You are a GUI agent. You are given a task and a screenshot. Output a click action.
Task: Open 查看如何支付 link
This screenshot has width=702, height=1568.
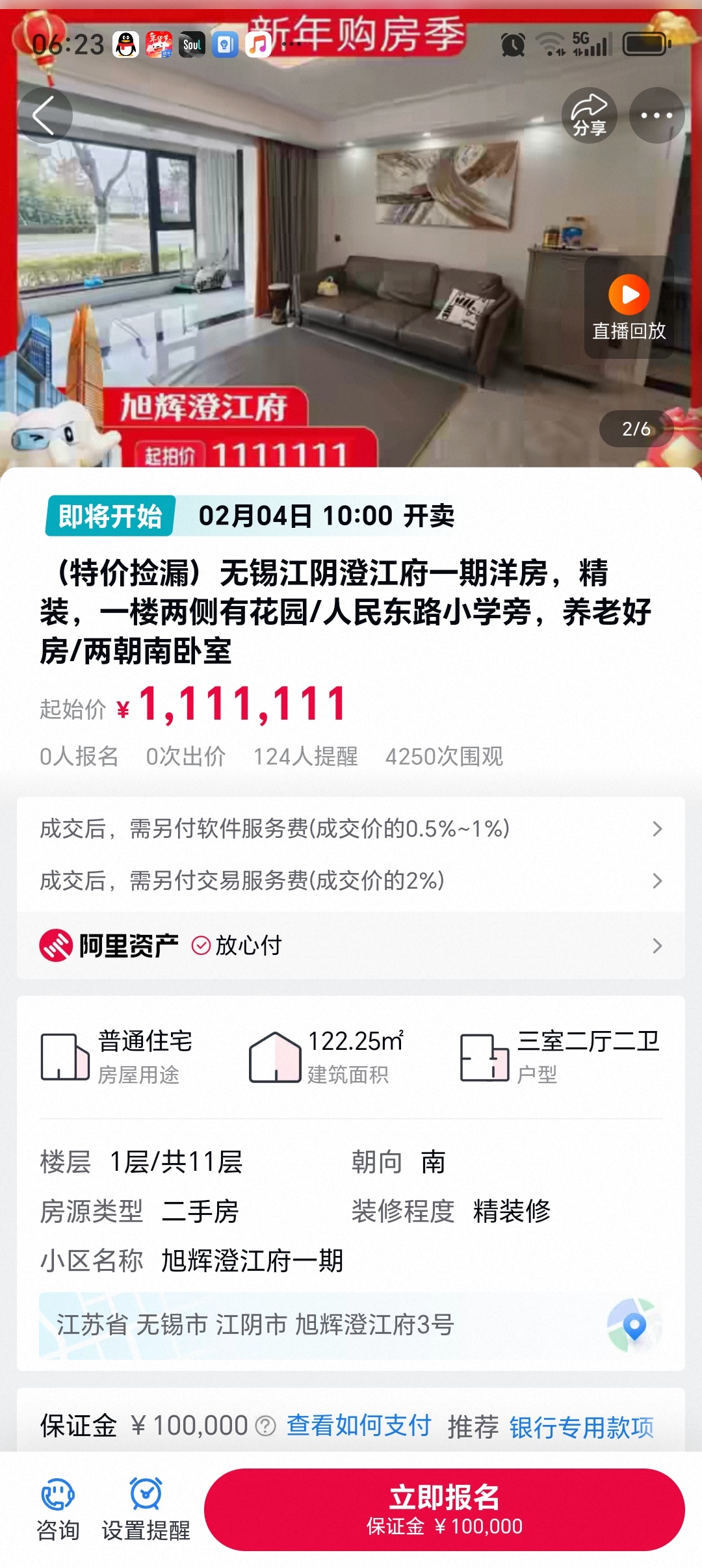coord(359,1426)
